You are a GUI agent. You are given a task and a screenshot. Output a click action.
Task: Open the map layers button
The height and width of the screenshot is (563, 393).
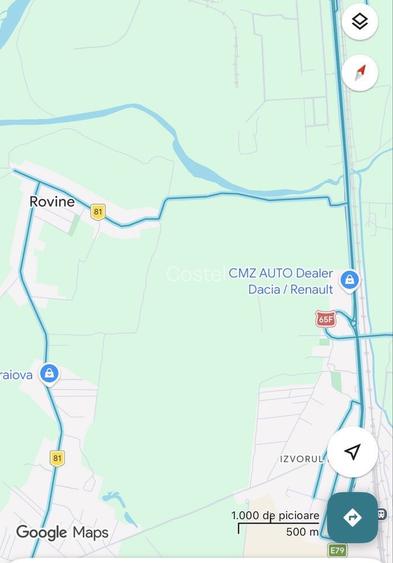(x=360, y=22)
